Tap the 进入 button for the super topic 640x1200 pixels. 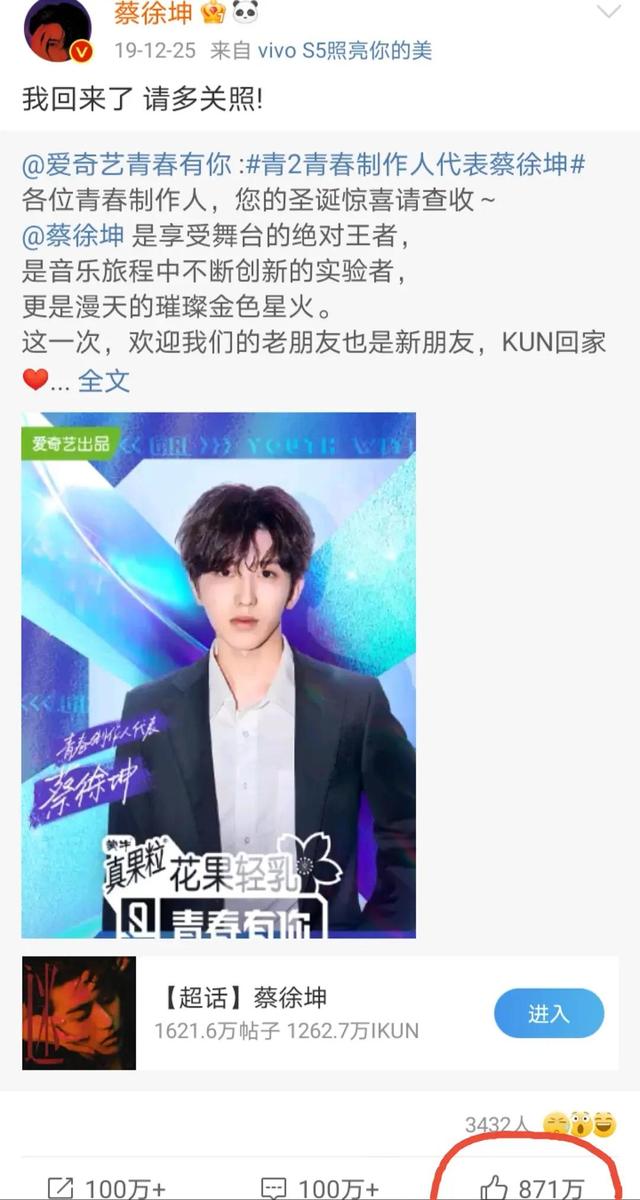coord(548,1013)
